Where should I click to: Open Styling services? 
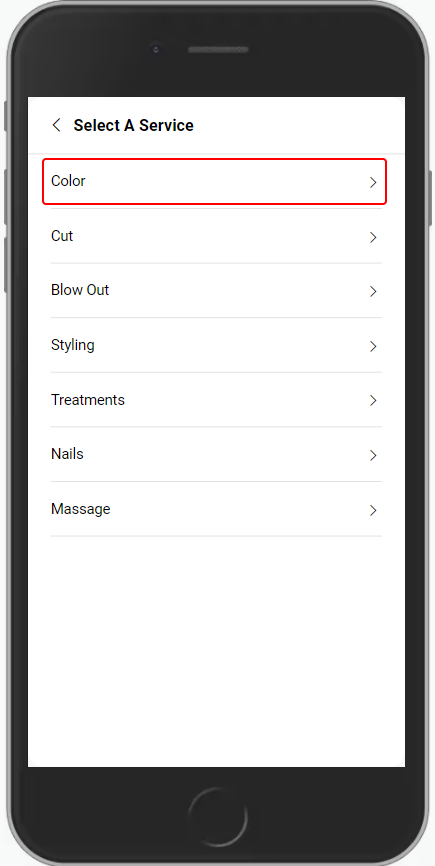tap(216, 345)
